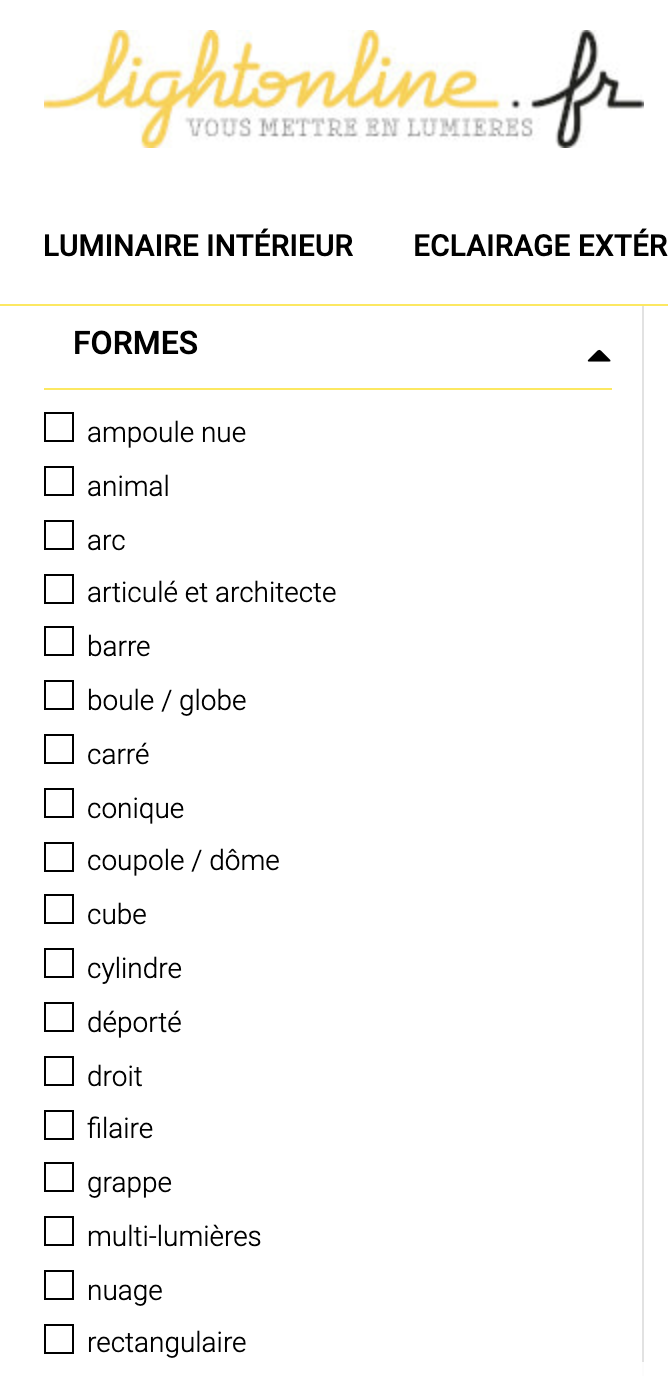Open the ECLAIRAGE EXTÉRIEUR menu
This screenshot has height=1376, width=668.
[x=540, y=246]
